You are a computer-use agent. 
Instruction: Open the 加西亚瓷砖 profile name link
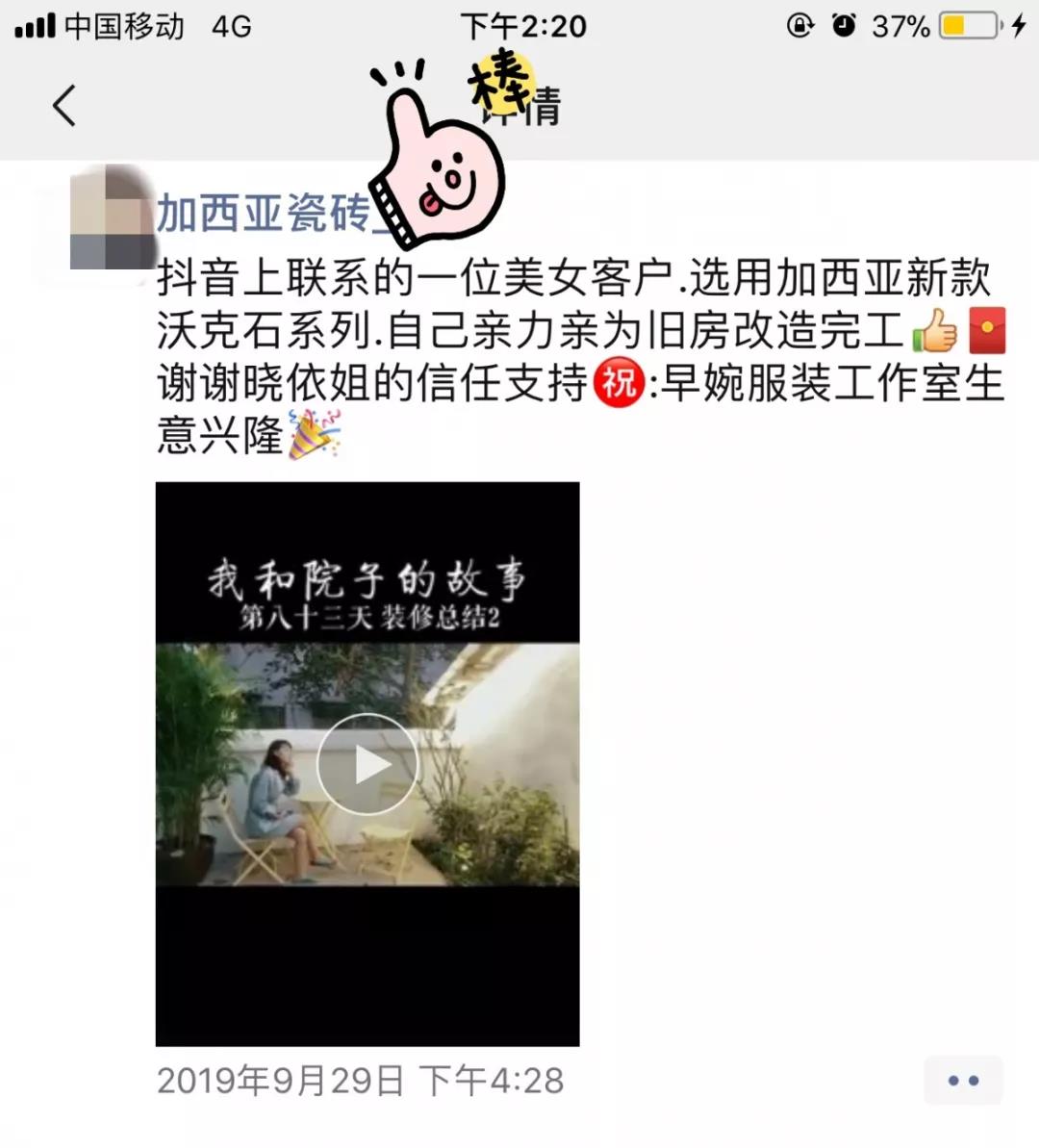pyautogui.click(x=265, y=214)
